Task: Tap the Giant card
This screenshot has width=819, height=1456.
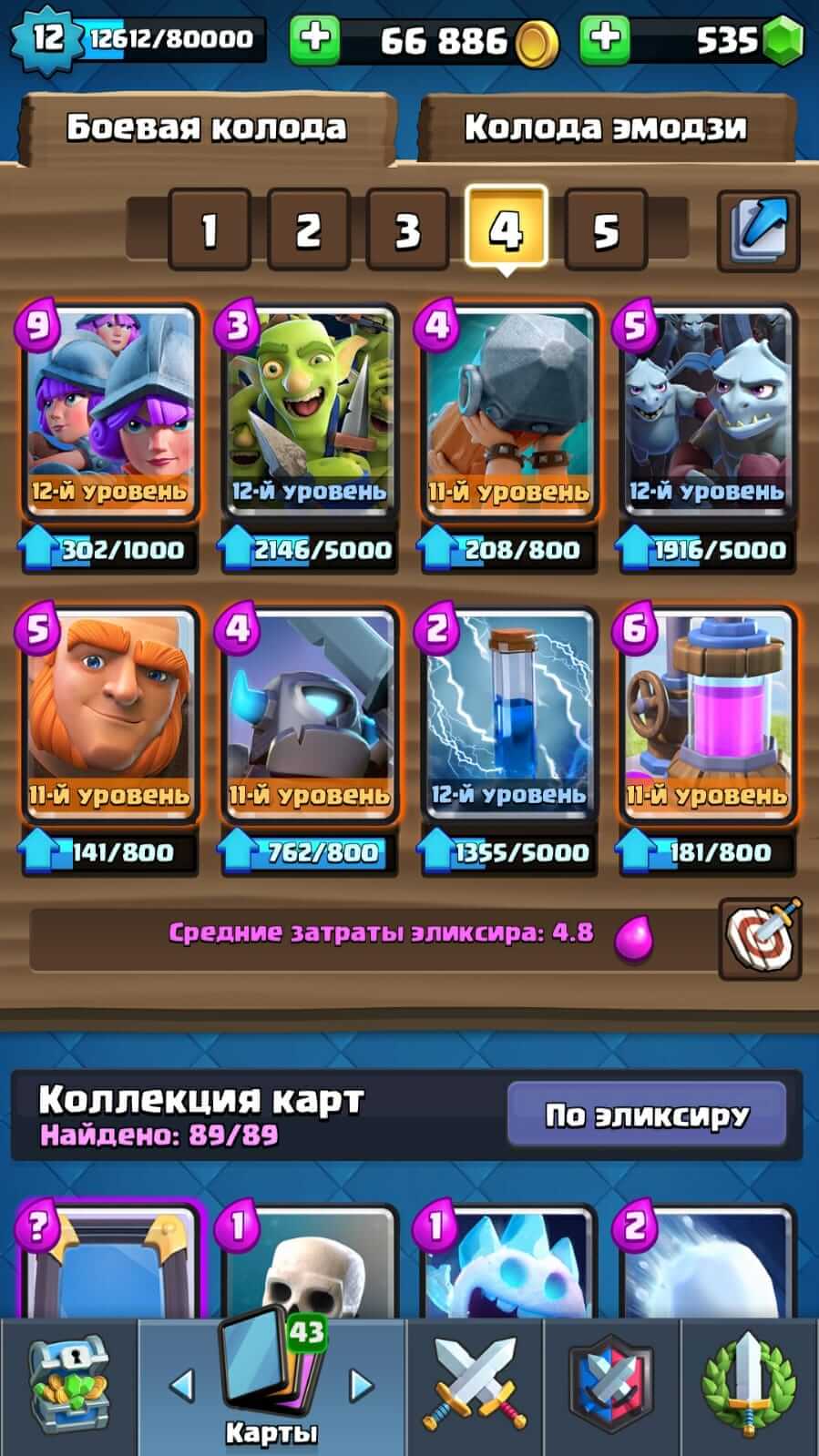Action: 109,717
